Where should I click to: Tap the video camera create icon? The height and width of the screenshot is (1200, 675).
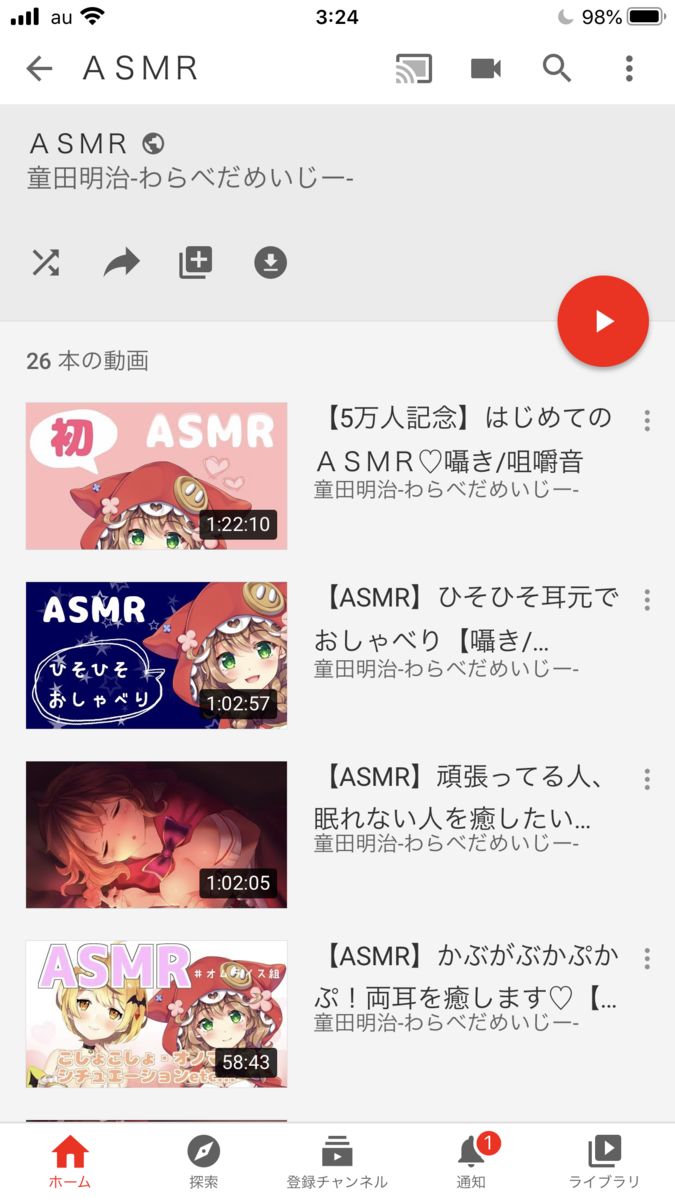click(x=485, y=68)
